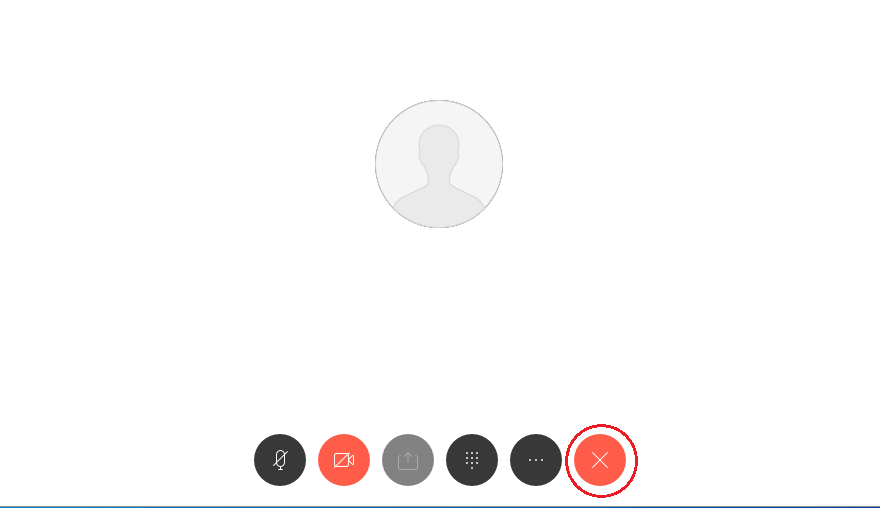Open the more options menu

536,460
